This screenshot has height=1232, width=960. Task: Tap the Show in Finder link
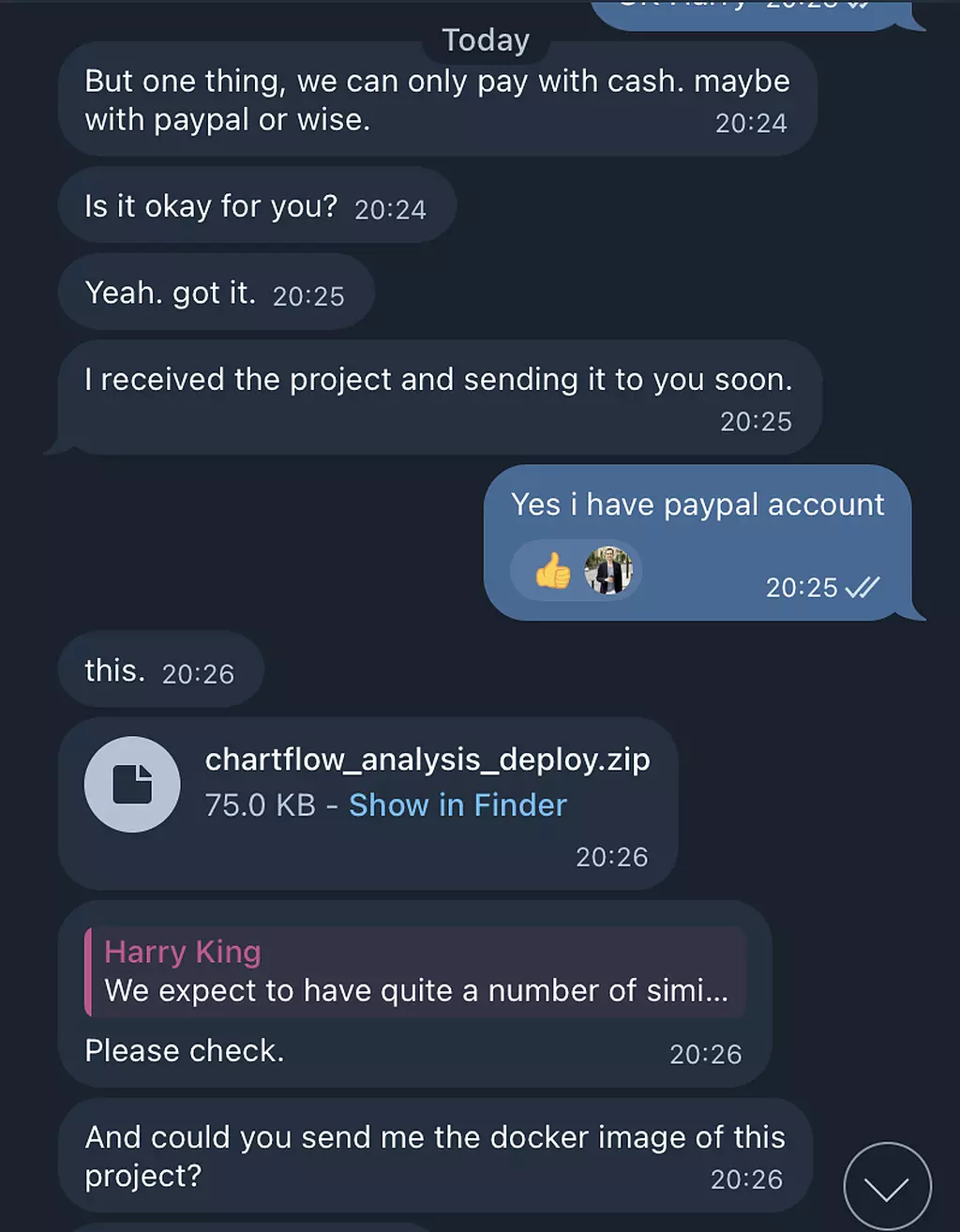457,805
